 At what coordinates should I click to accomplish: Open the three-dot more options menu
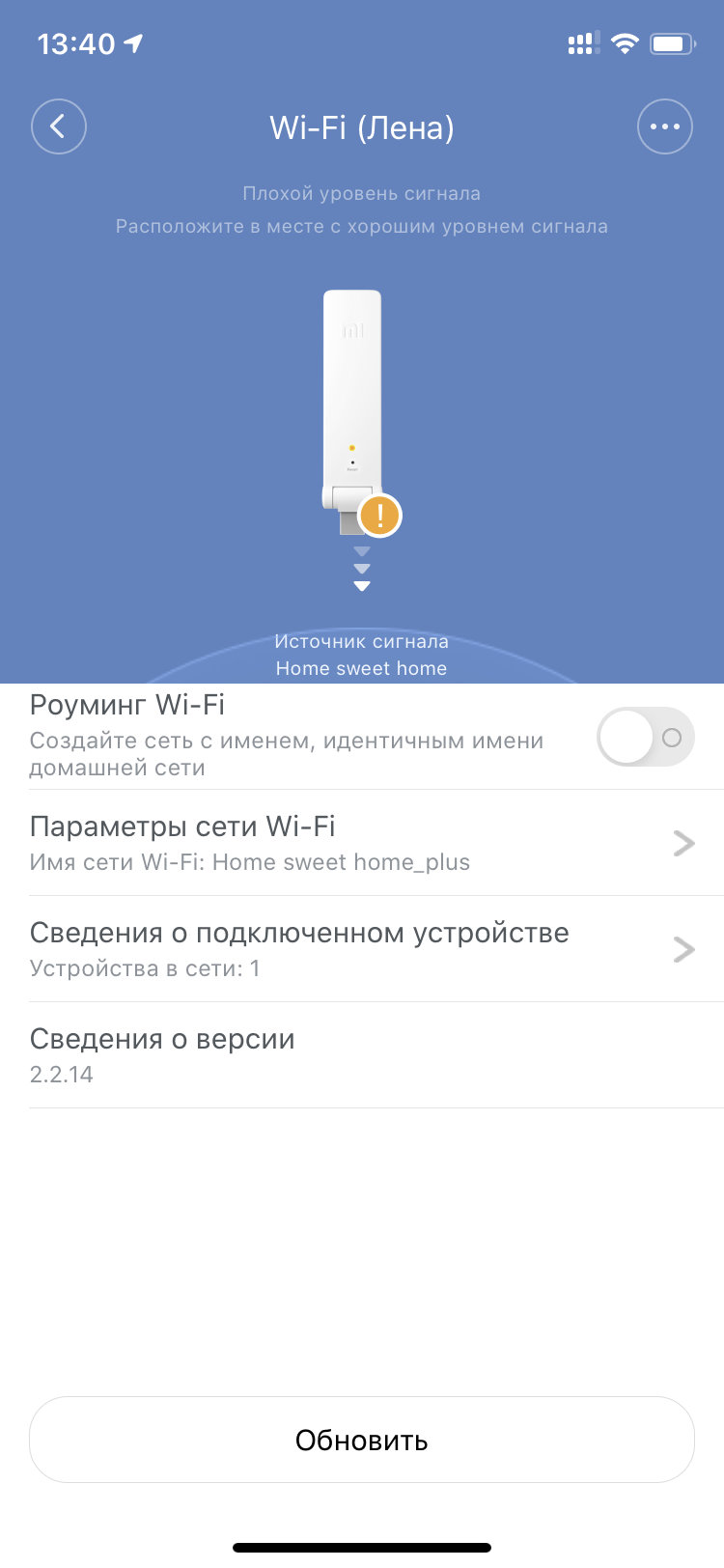point(665,126)
